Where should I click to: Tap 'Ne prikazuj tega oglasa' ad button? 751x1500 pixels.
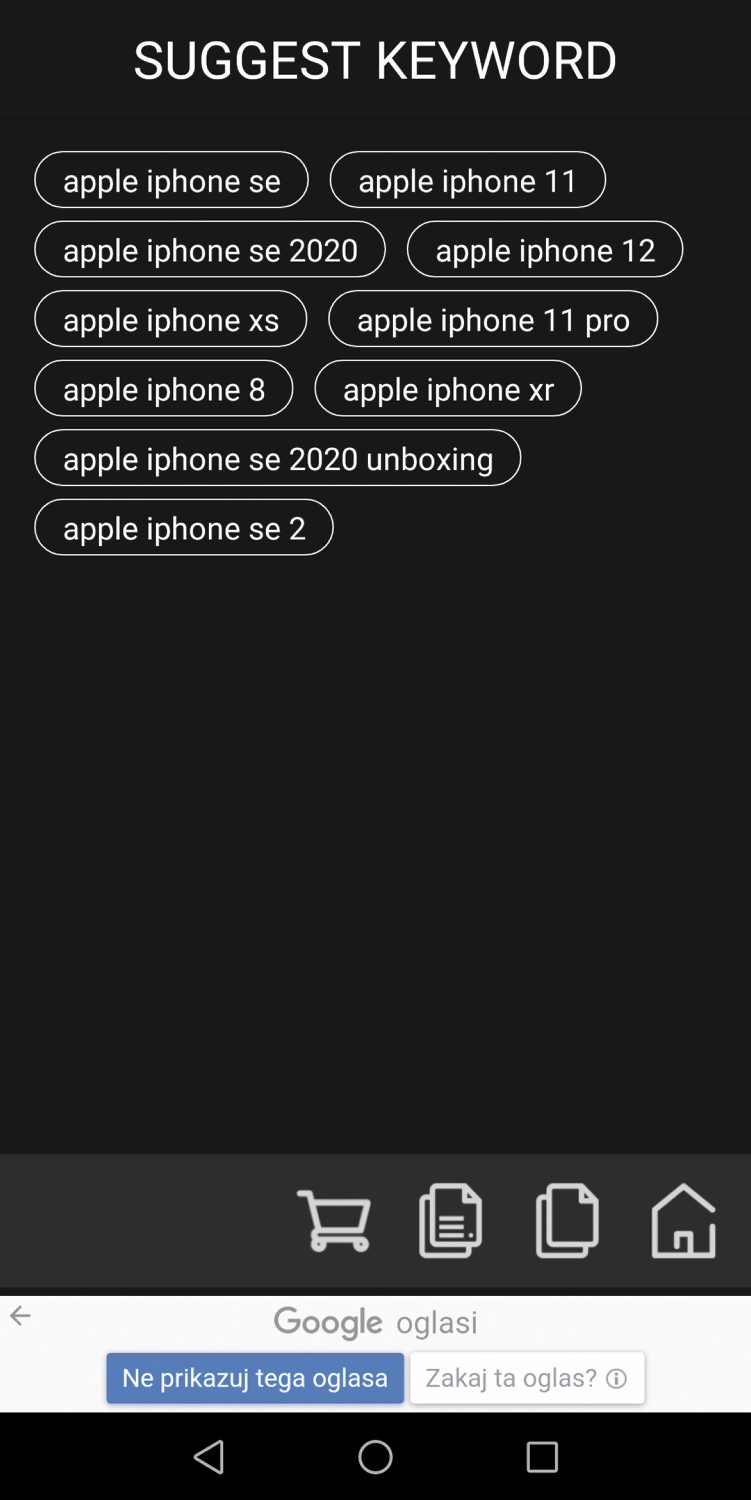(255, 1378)
